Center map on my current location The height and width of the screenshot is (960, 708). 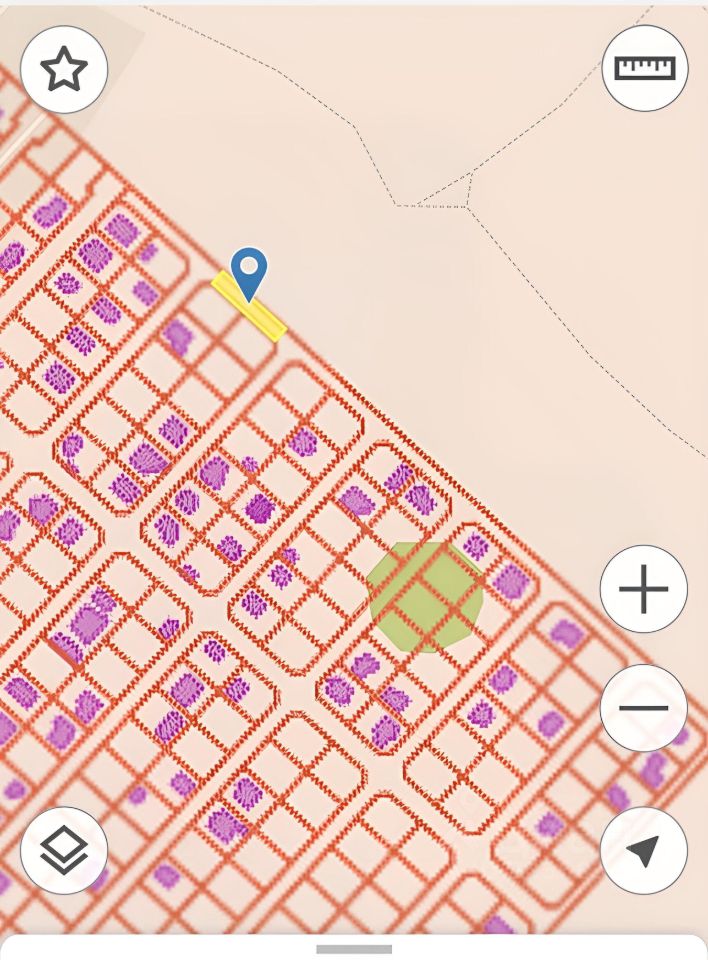pyautogui.click(x=644, y=850)
